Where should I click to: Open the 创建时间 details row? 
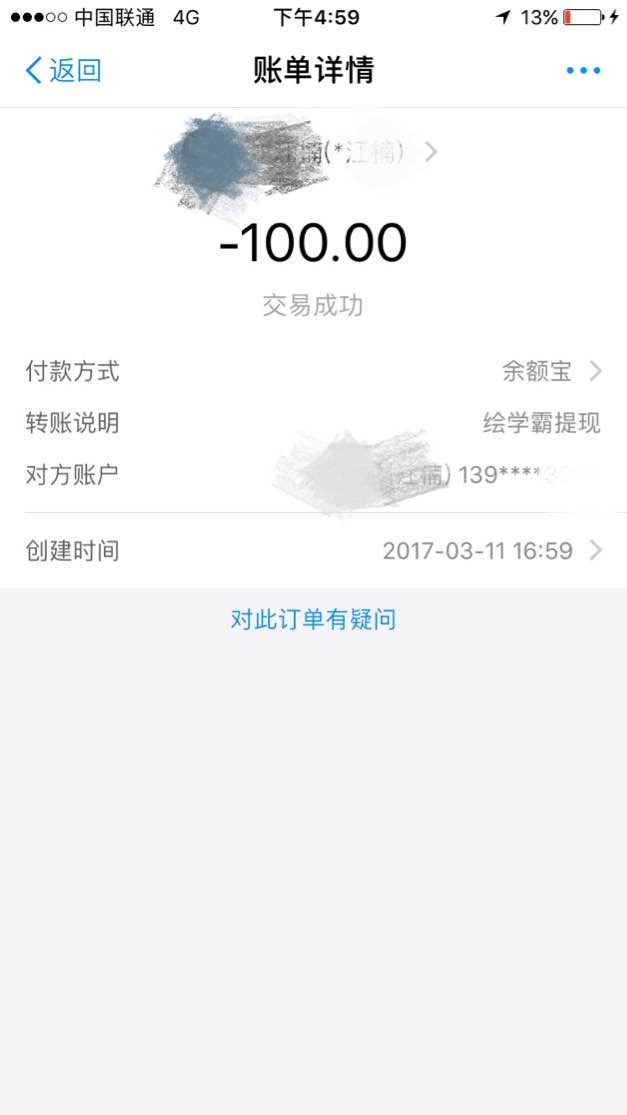(x=313, y=550)
